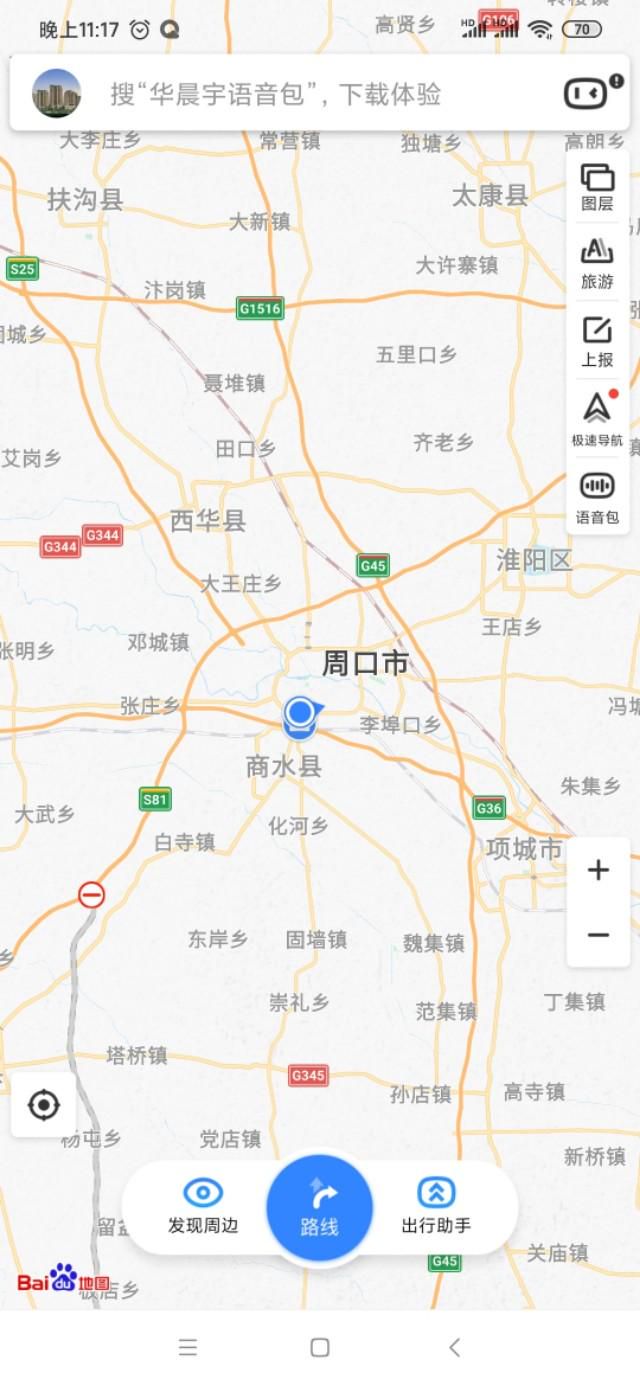Start 极速导航 quick navigation
640x1386 pixels.
point(597,420)
